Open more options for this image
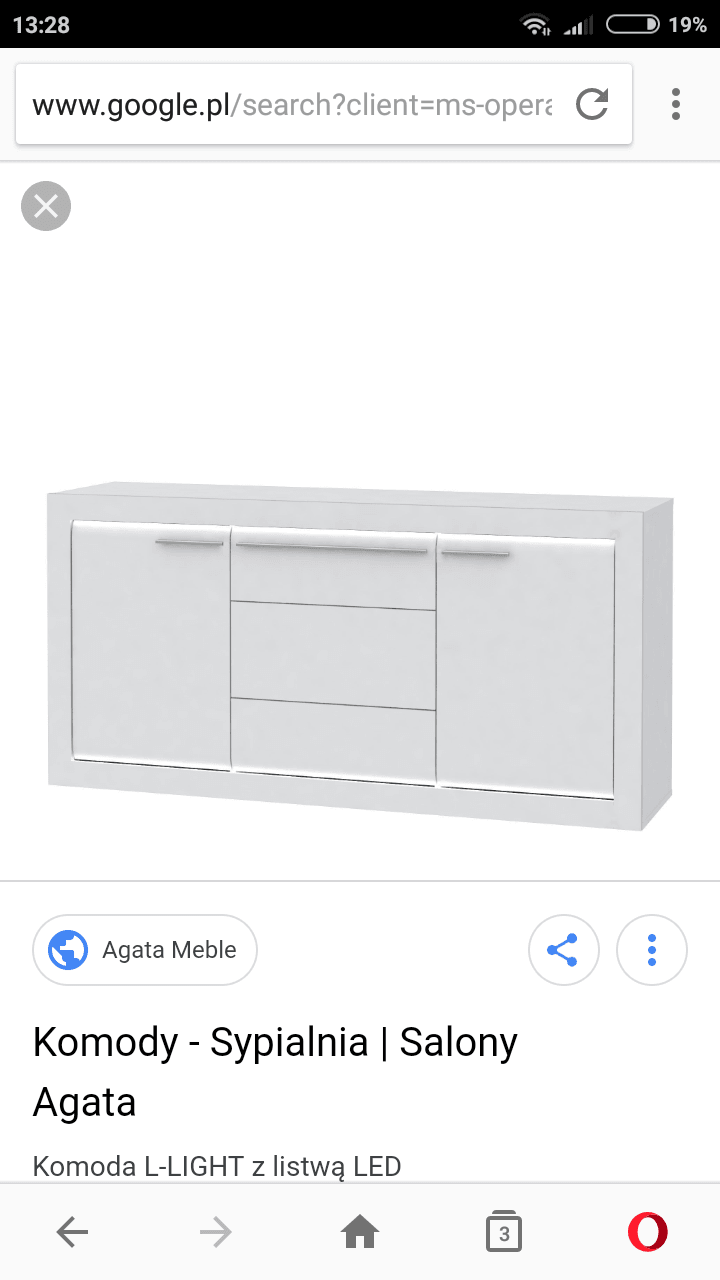Screen dimensions: 720x1280 [651, 950]
